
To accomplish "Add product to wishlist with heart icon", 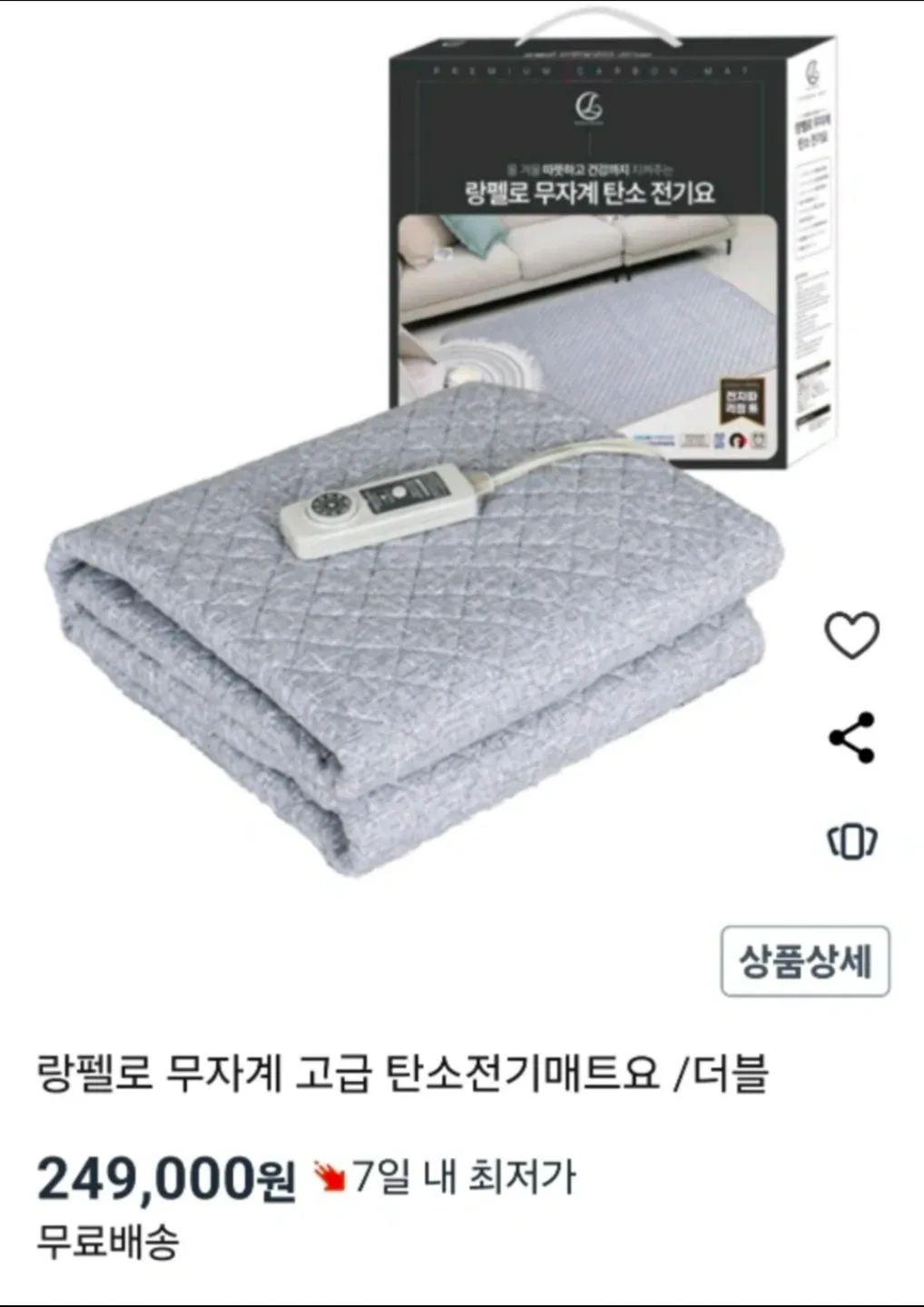I will 851,634.
